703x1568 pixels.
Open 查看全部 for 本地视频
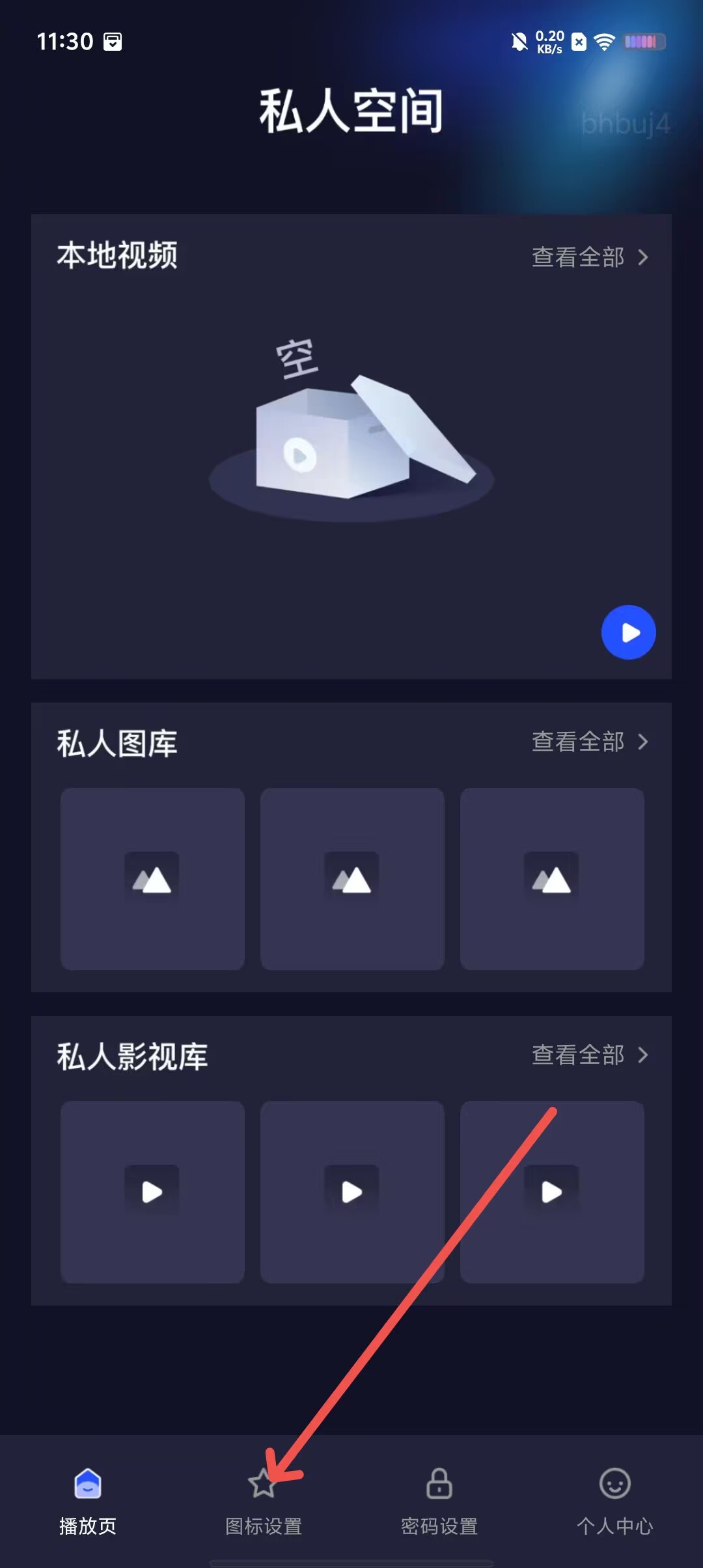[x=590, y=257]
